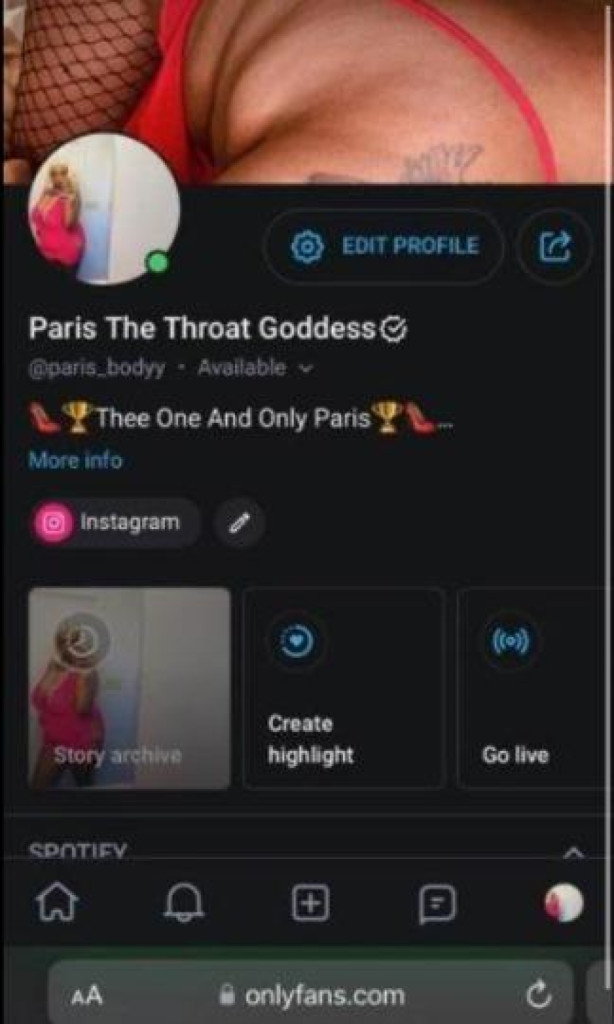Screen dimensions: 614x1024
Task: Open the notifications bell
Action: tap(183, 904)
